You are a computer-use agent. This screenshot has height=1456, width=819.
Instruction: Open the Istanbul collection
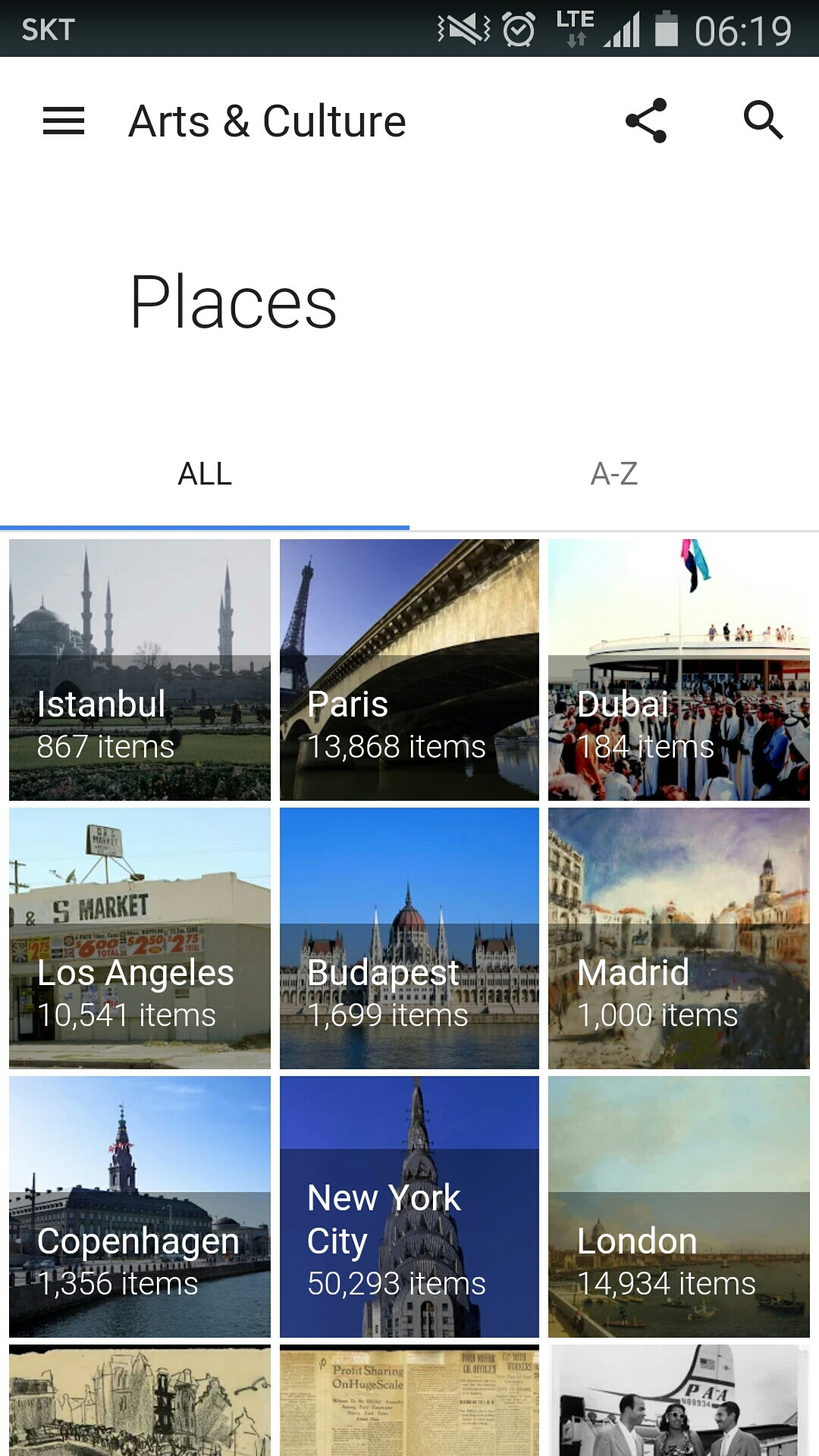pyautogui.click(x=140, y=670)
